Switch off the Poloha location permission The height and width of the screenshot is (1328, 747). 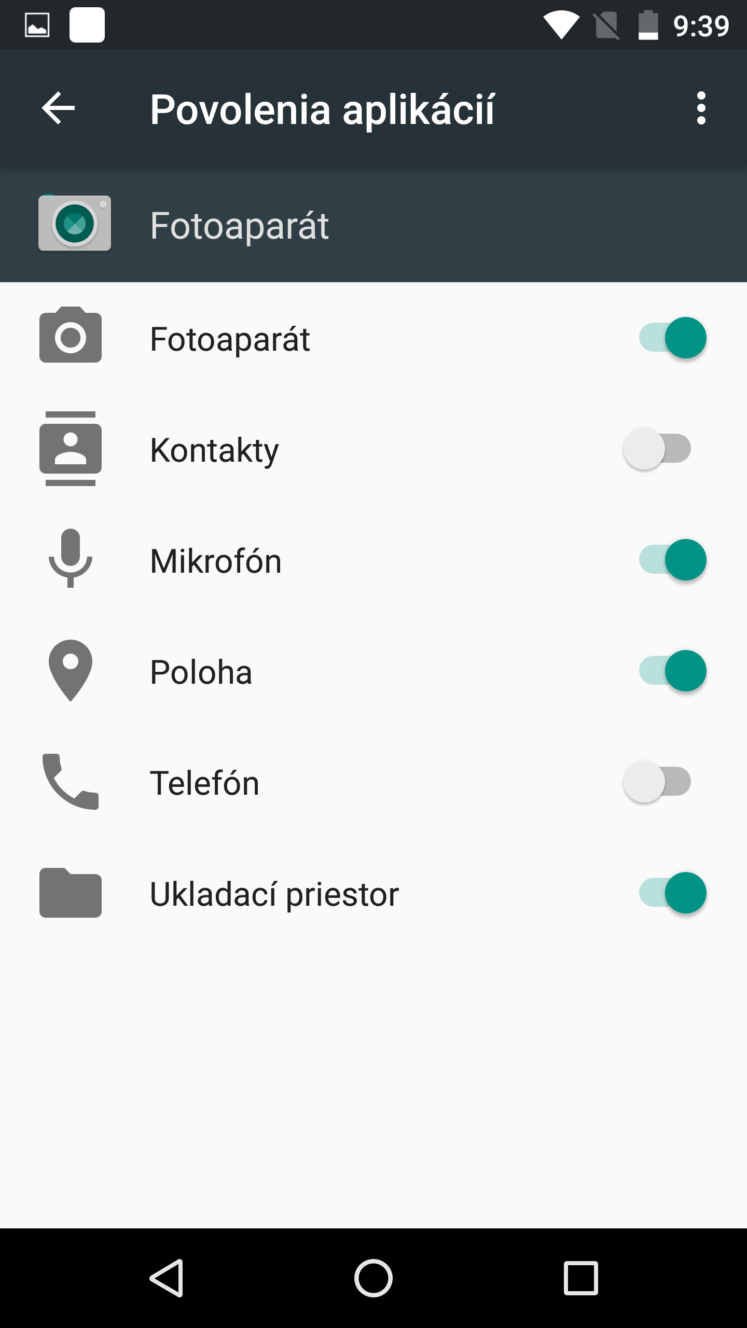click(x=672, y=671)
